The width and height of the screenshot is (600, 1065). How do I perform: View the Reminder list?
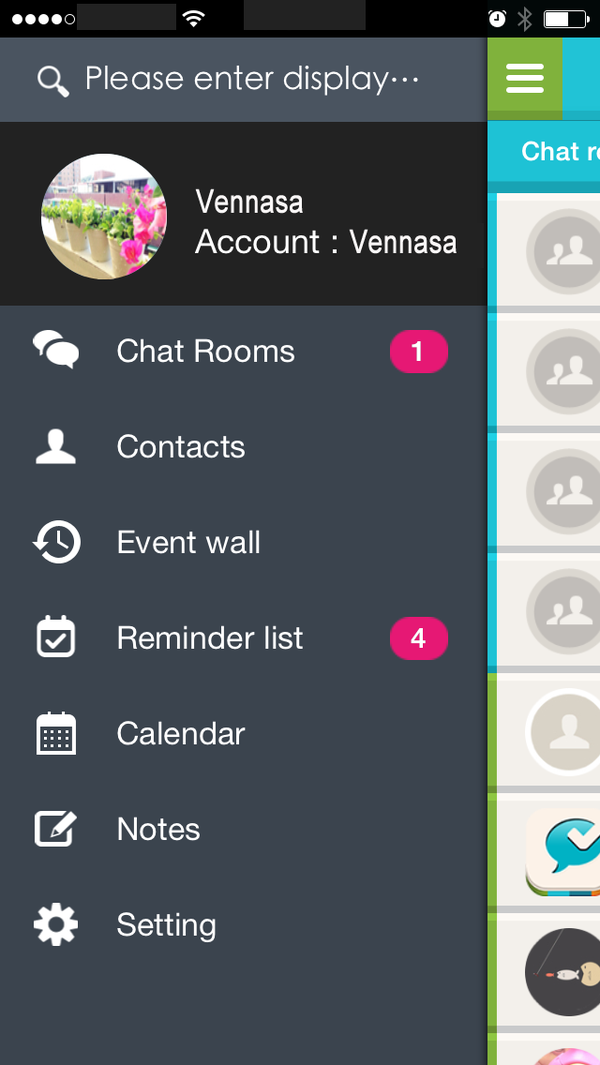[209, 638]
